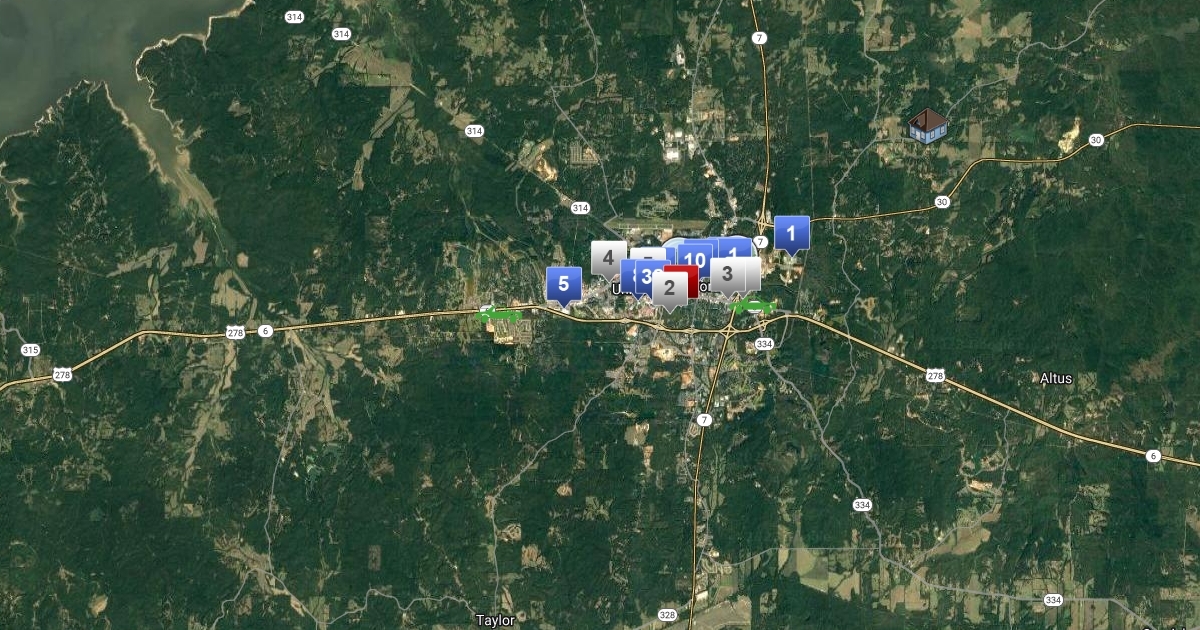Tap the gray marker numbered 2
The width and height of the screenshot is (1200, 630).
[x=669, y=289]
